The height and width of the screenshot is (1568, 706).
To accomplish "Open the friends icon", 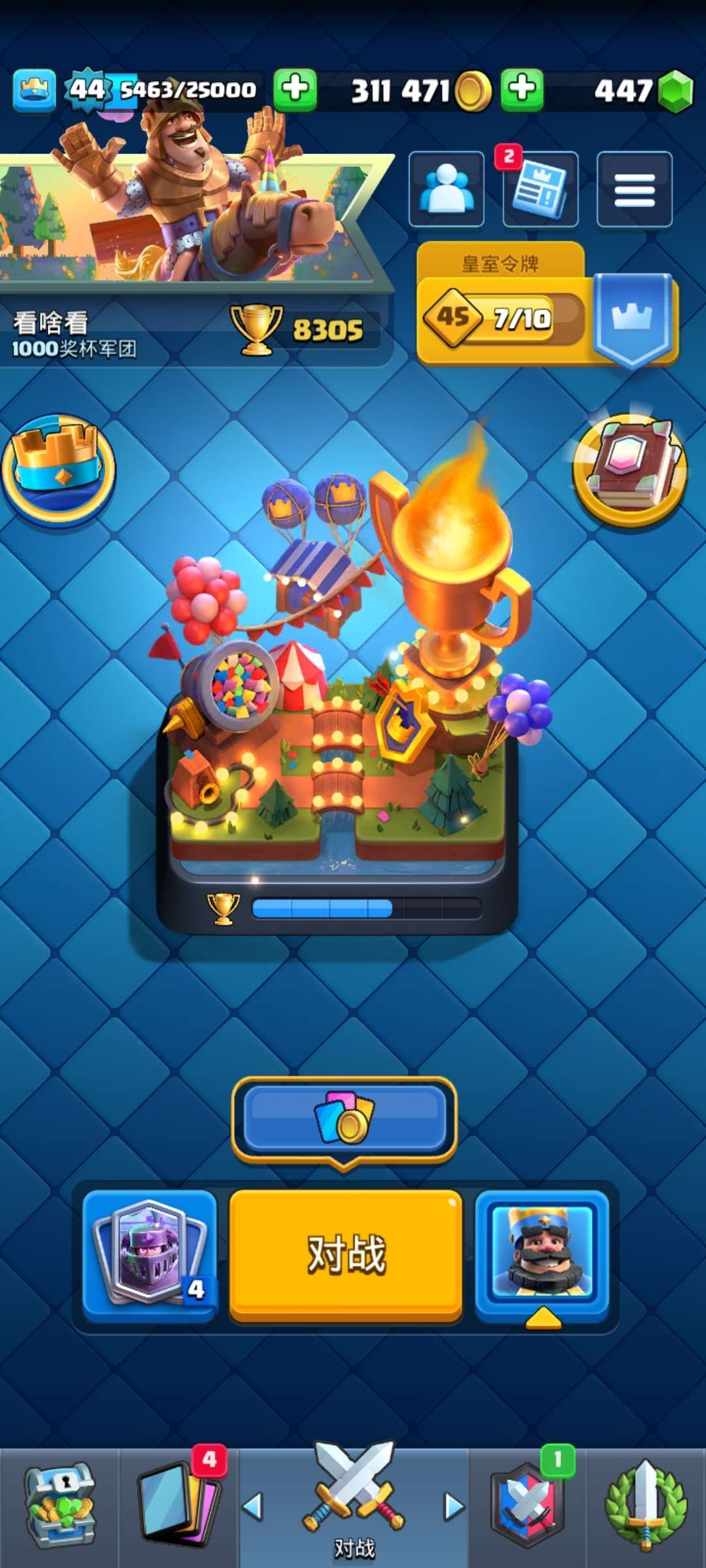I will [x=446, y=189].
